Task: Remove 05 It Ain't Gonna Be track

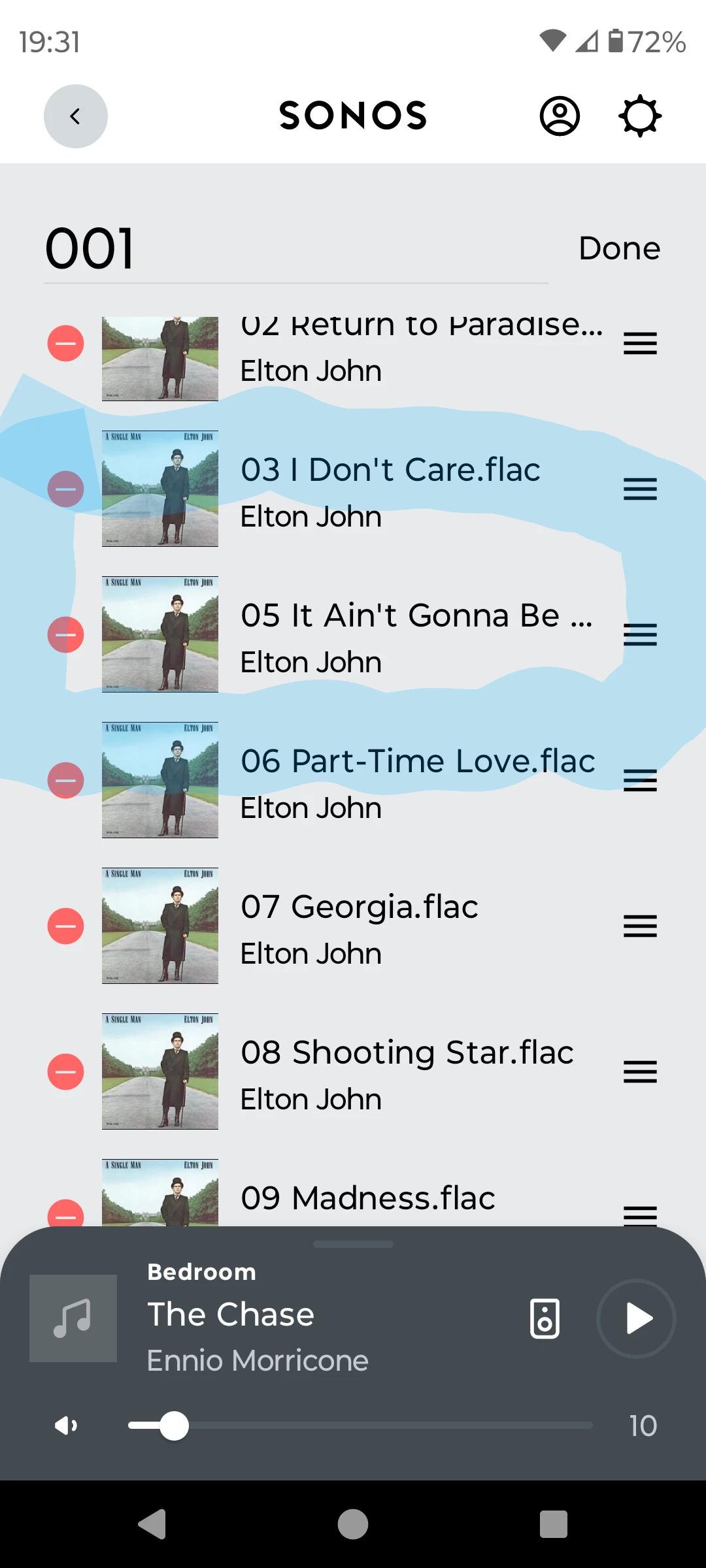Action: (65, 634)
